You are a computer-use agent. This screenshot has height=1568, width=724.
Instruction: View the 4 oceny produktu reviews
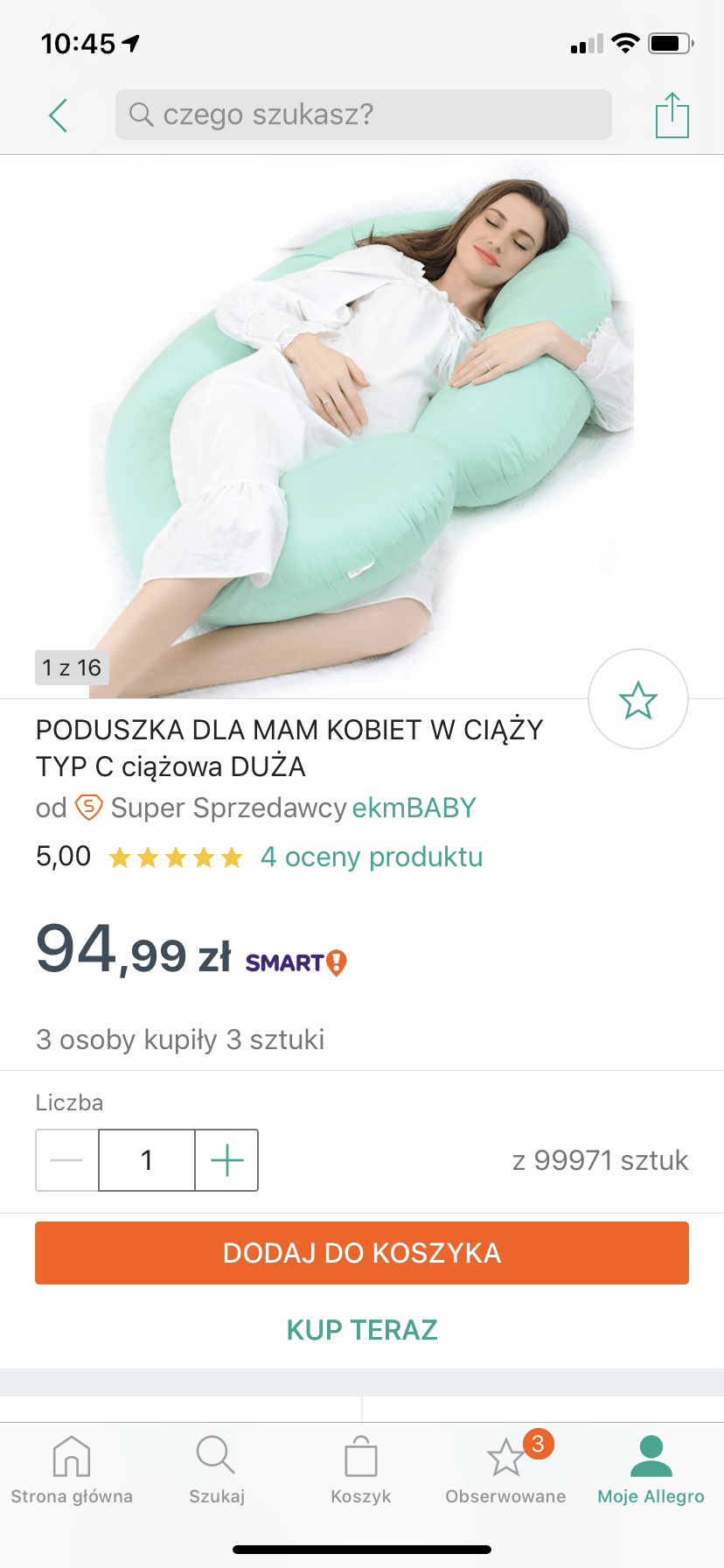point(371,857)
